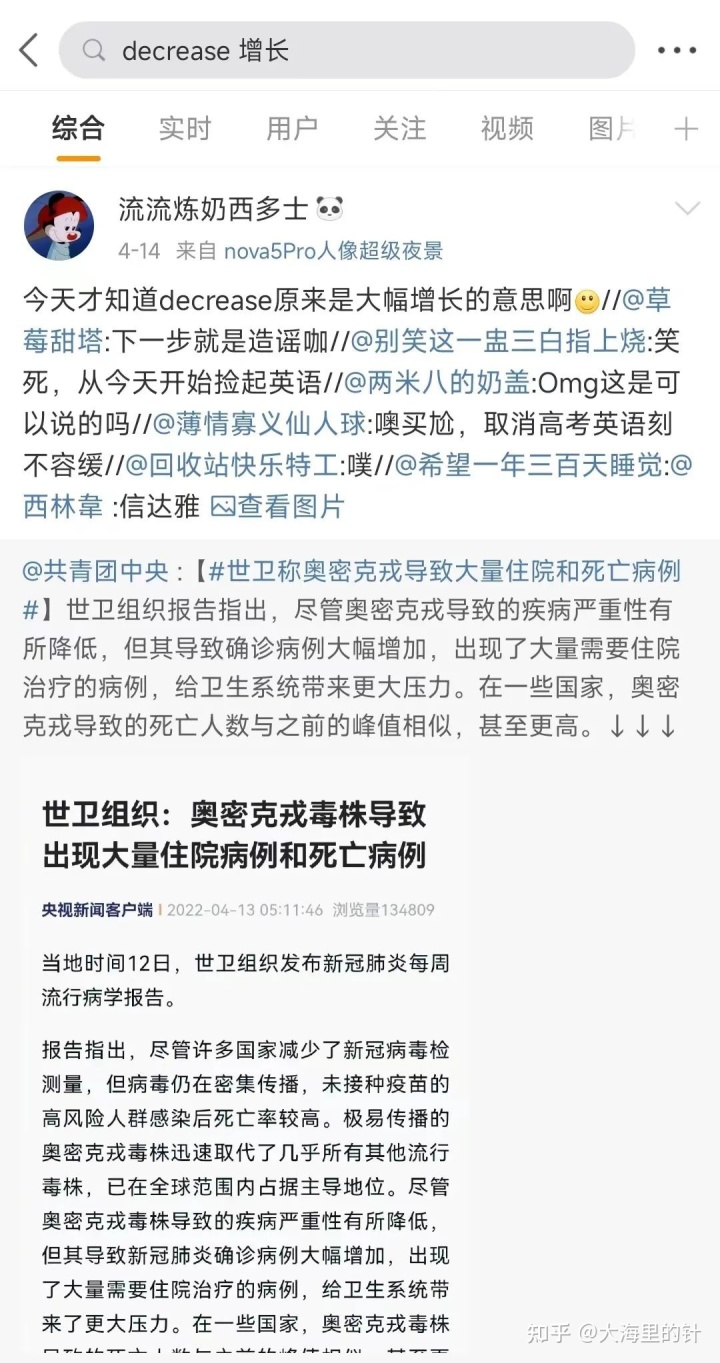Image resolution: width=720 pixels, height=1363 pixels.
Task: Switch to the 实时 tab
Action: tap(185, 128)
